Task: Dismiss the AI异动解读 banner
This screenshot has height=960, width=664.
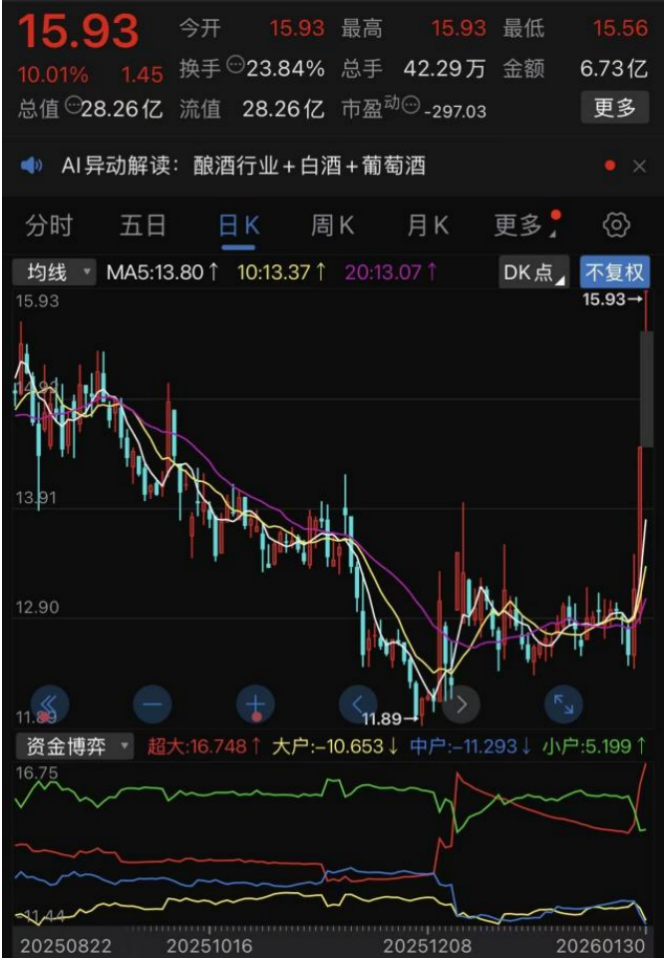Action: 640,167
